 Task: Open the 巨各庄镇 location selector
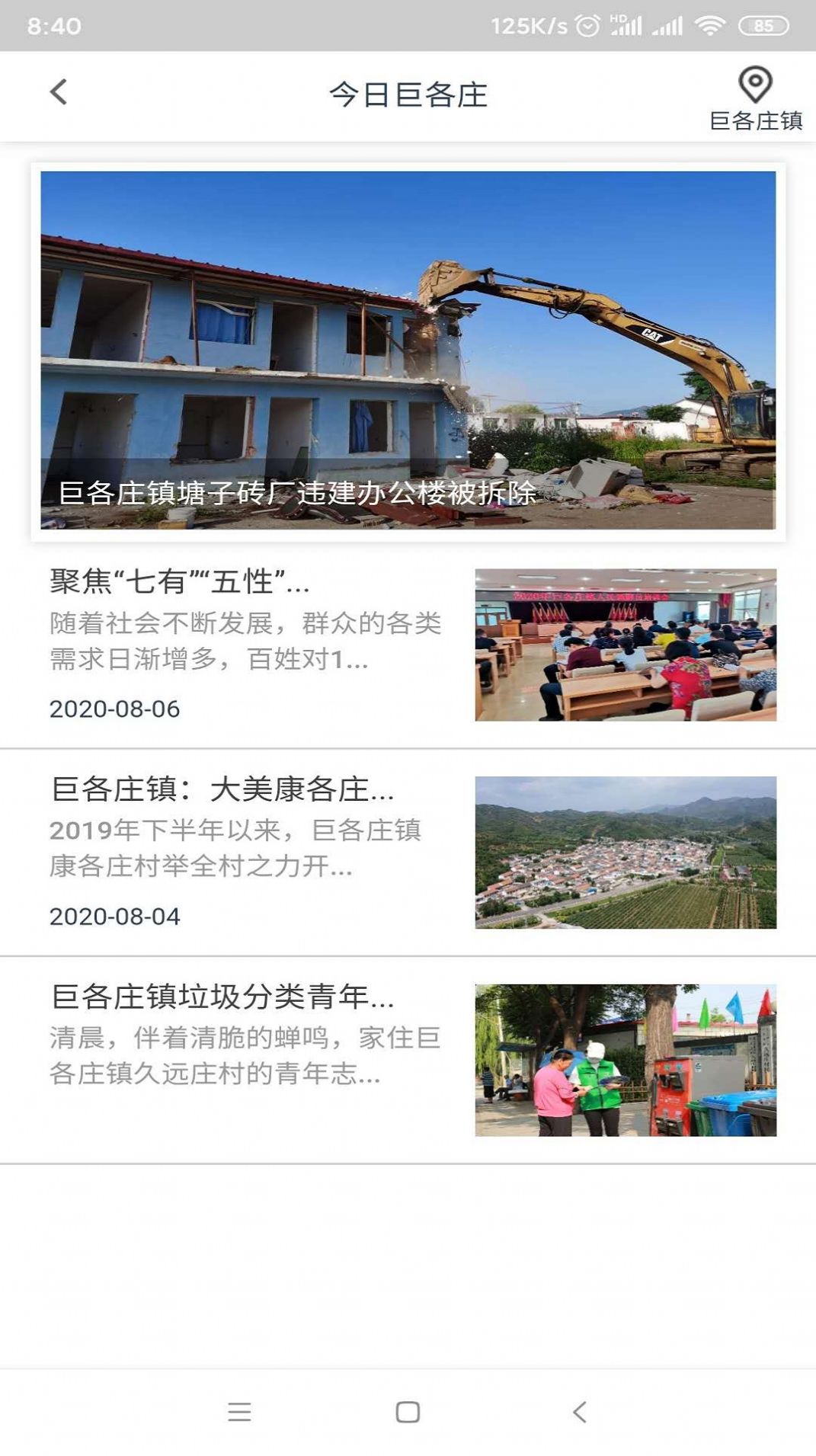(755, 99)
